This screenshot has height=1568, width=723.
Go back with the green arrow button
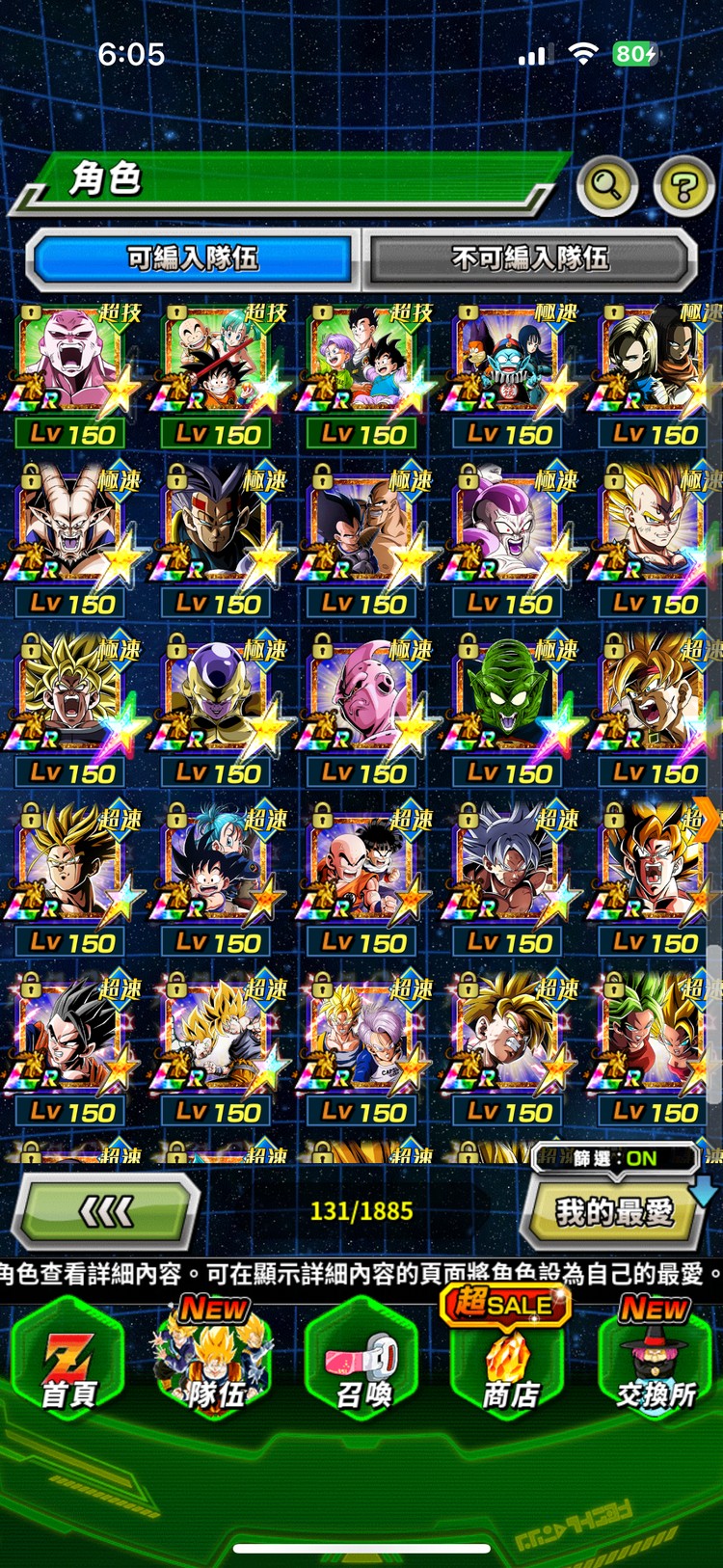click(x=105, y=1211)
